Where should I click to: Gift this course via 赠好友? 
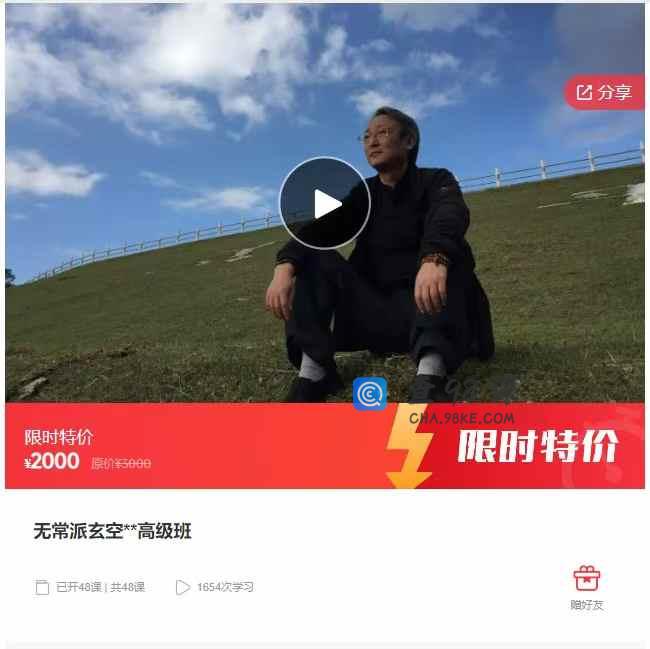coord(587,587)
